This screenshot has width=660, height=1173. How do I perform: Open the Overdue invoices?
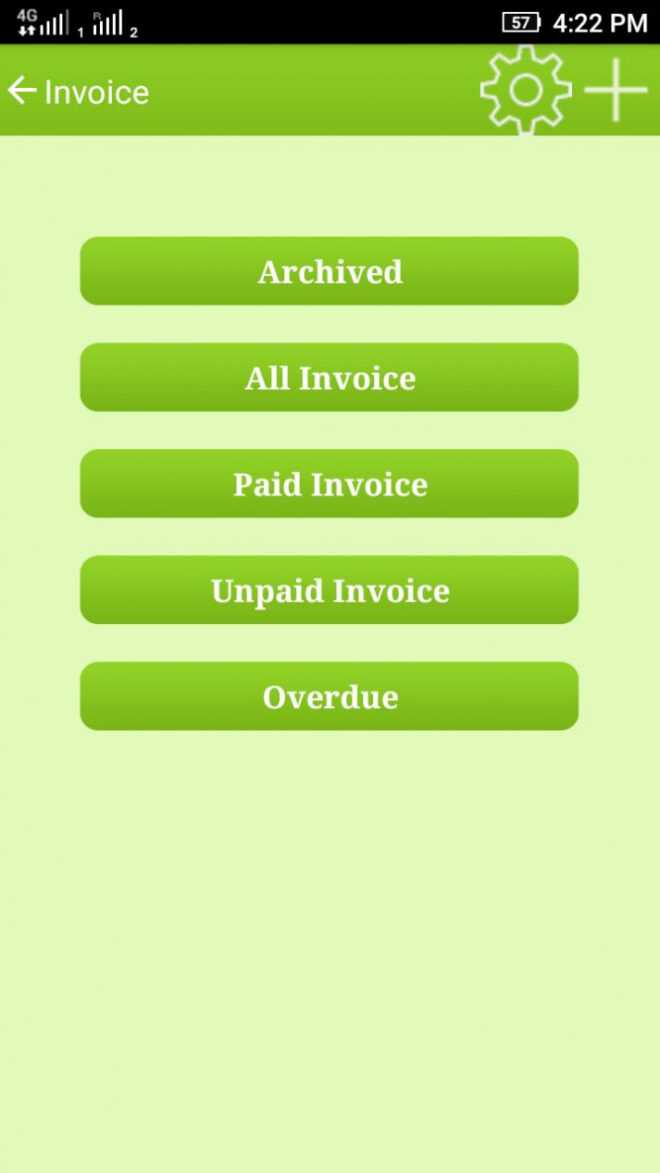[329, 696]
